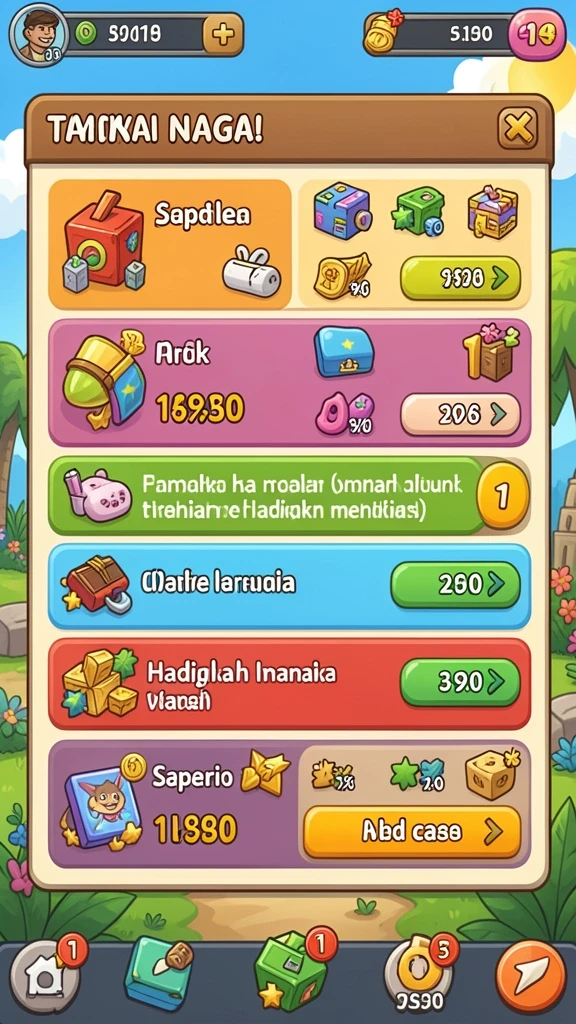Open the green piggy bank offer row
Image resolution: width=576 pixels, height=1024 pixels.
point(289,496)
